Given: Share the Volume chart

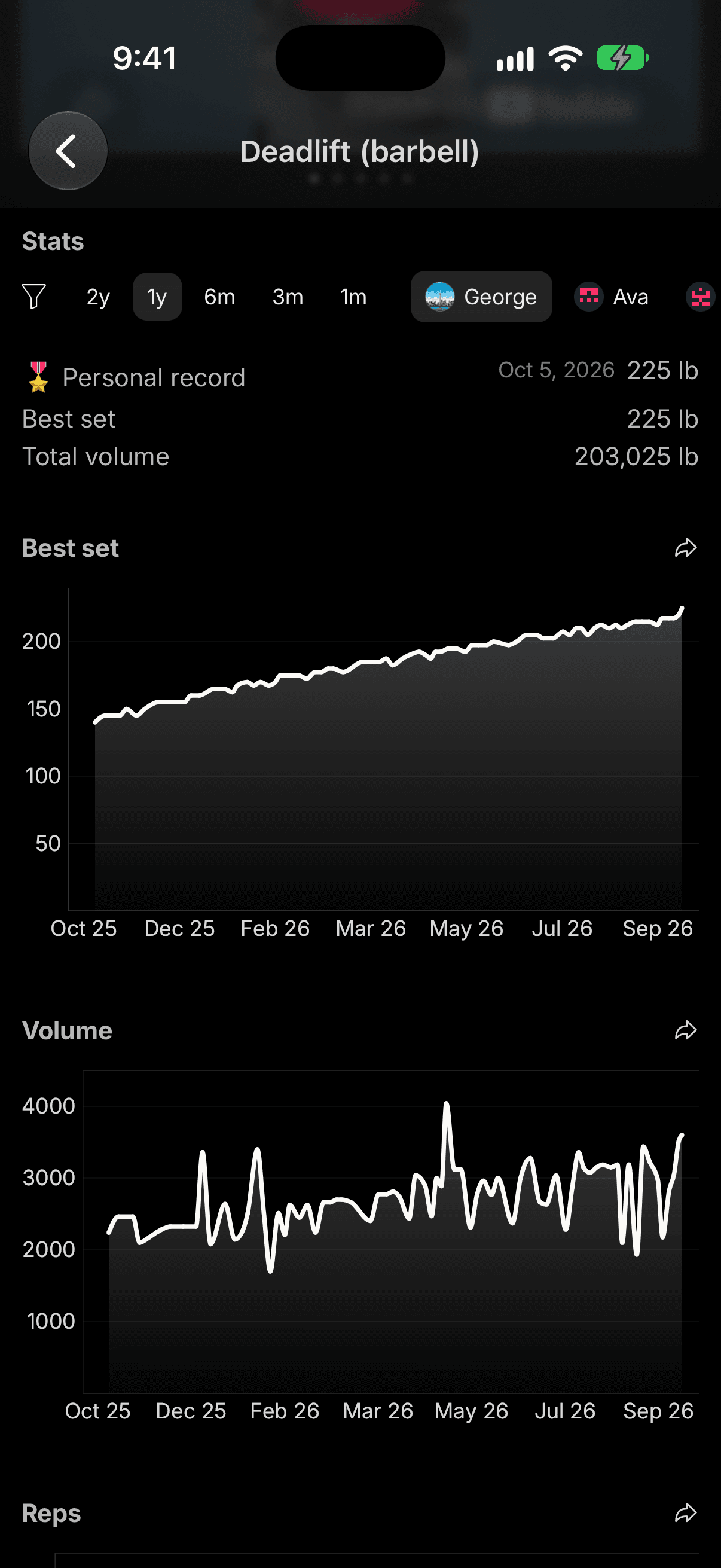Looking at the screenshot, I should [685, 1030].
